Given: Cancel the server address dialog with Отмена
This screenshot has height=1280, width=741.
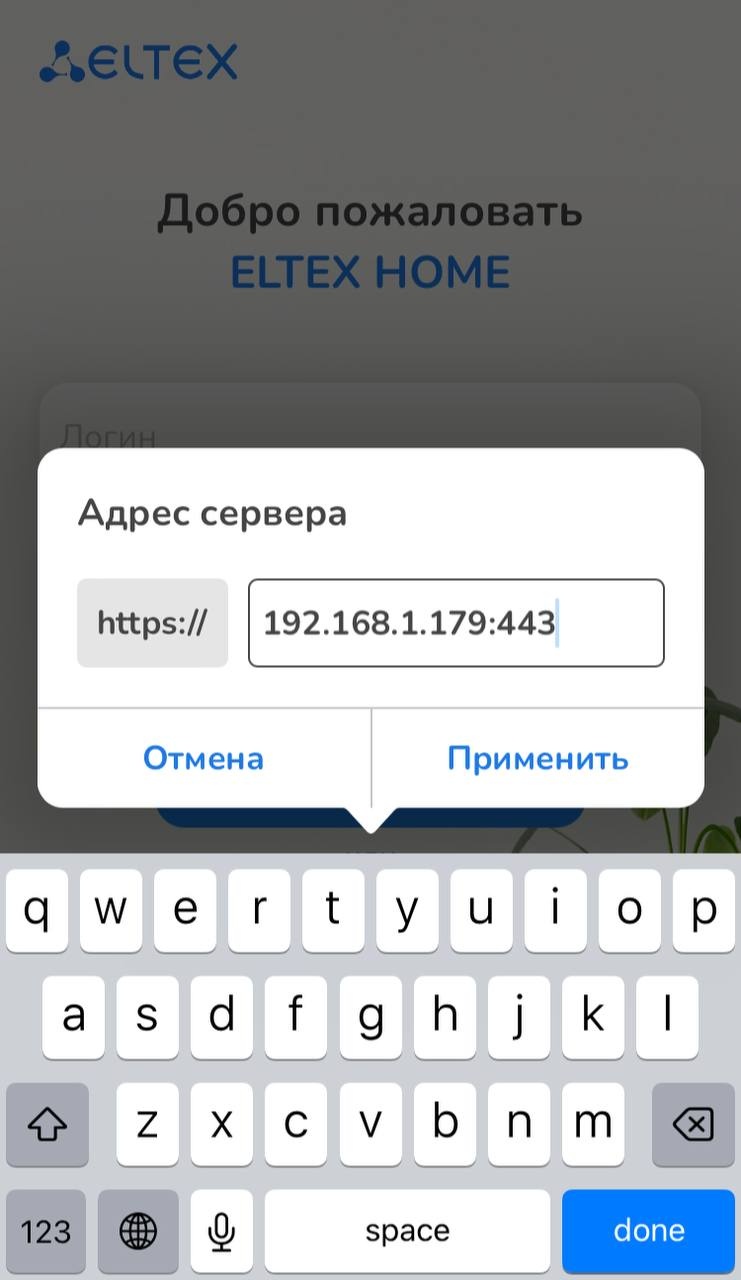Looking at the screenshot, I should 203,758.
